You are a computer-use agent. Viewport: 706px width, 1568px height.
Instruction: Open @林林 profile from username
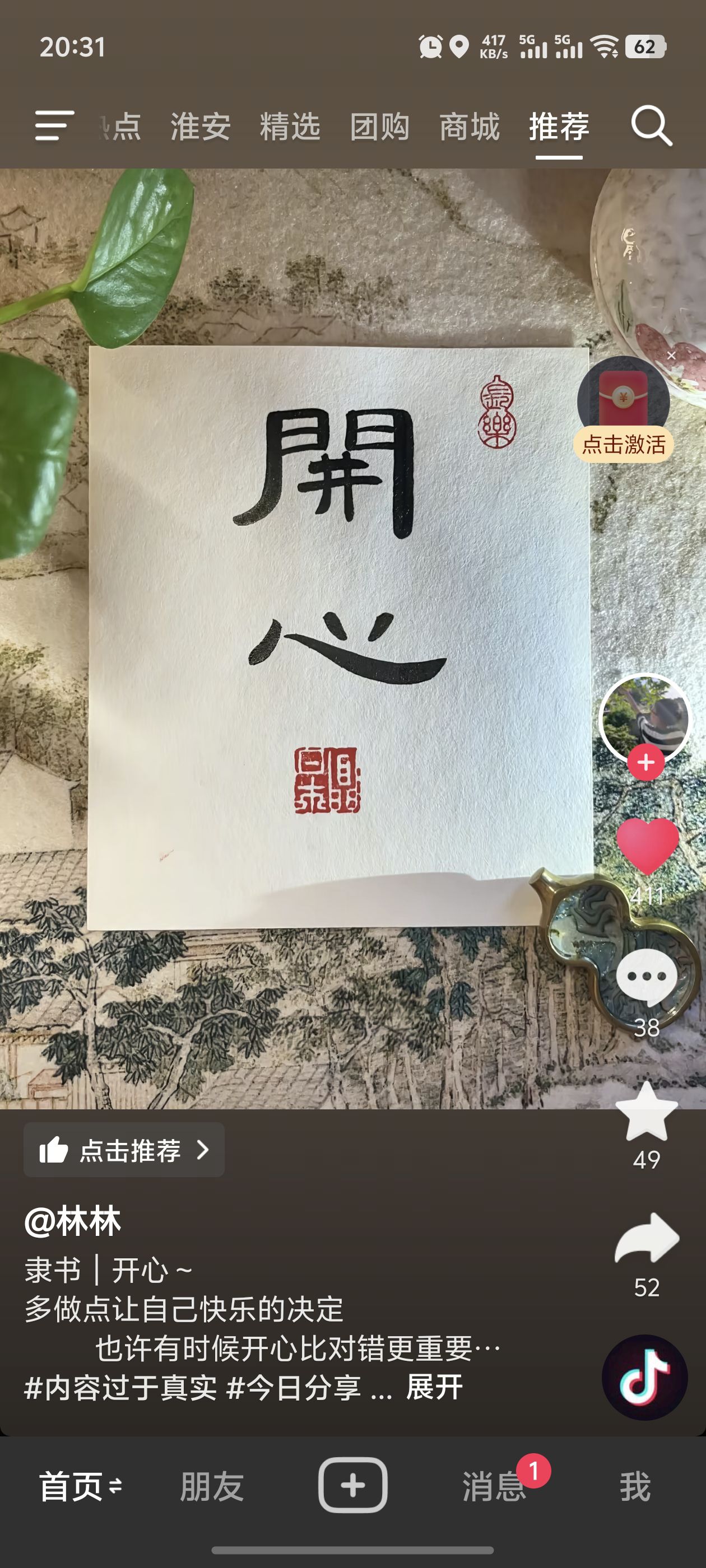point(72,1221)
